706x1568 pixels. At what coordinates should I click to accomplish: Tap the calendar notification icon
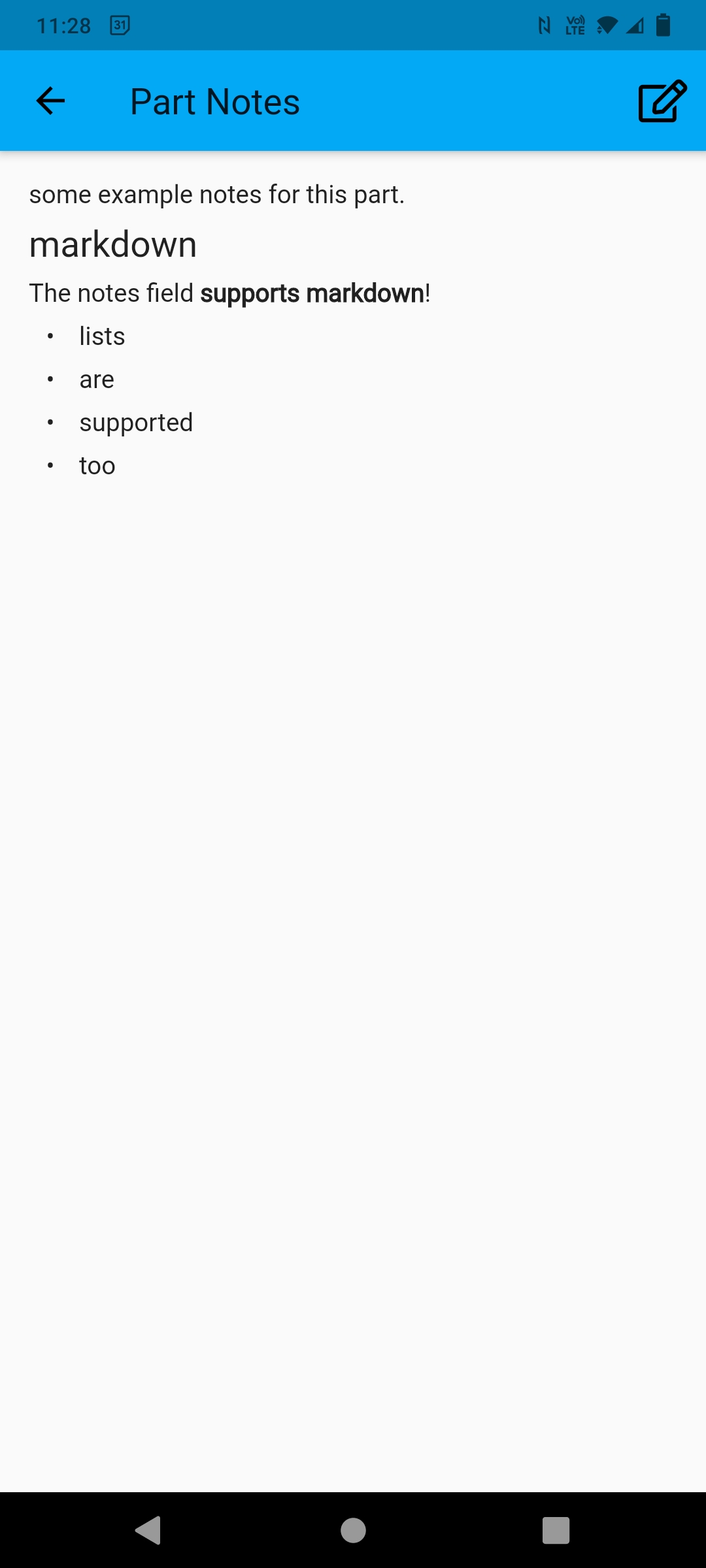118,25
